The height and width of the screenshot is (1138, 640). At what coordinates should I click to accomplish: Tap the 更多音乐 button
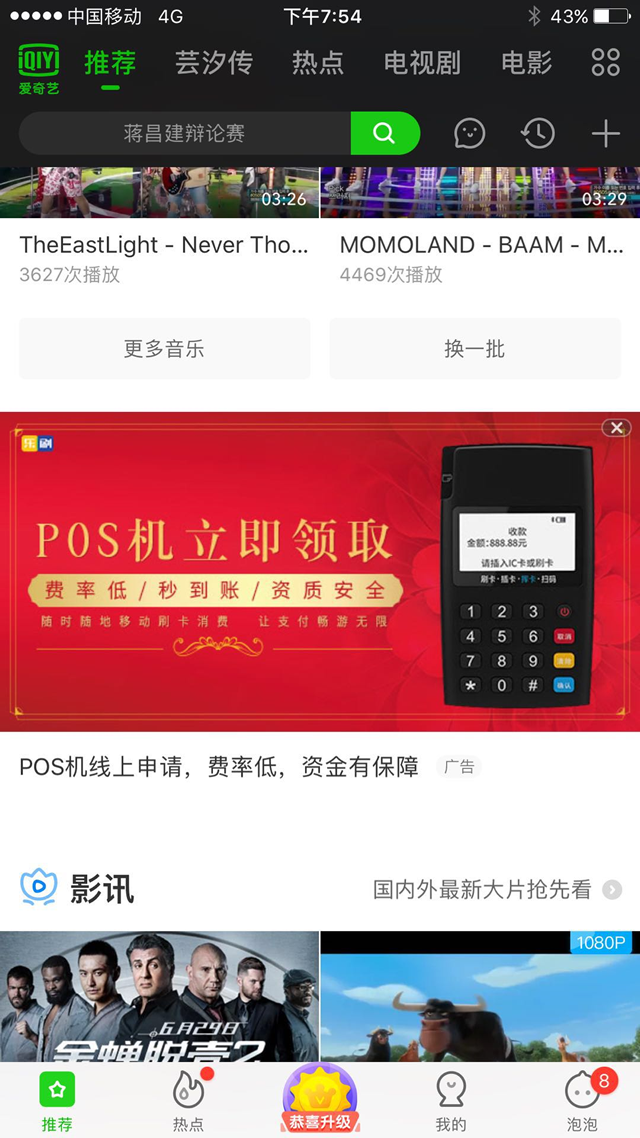pyautogui.click(x=164, y=349)
